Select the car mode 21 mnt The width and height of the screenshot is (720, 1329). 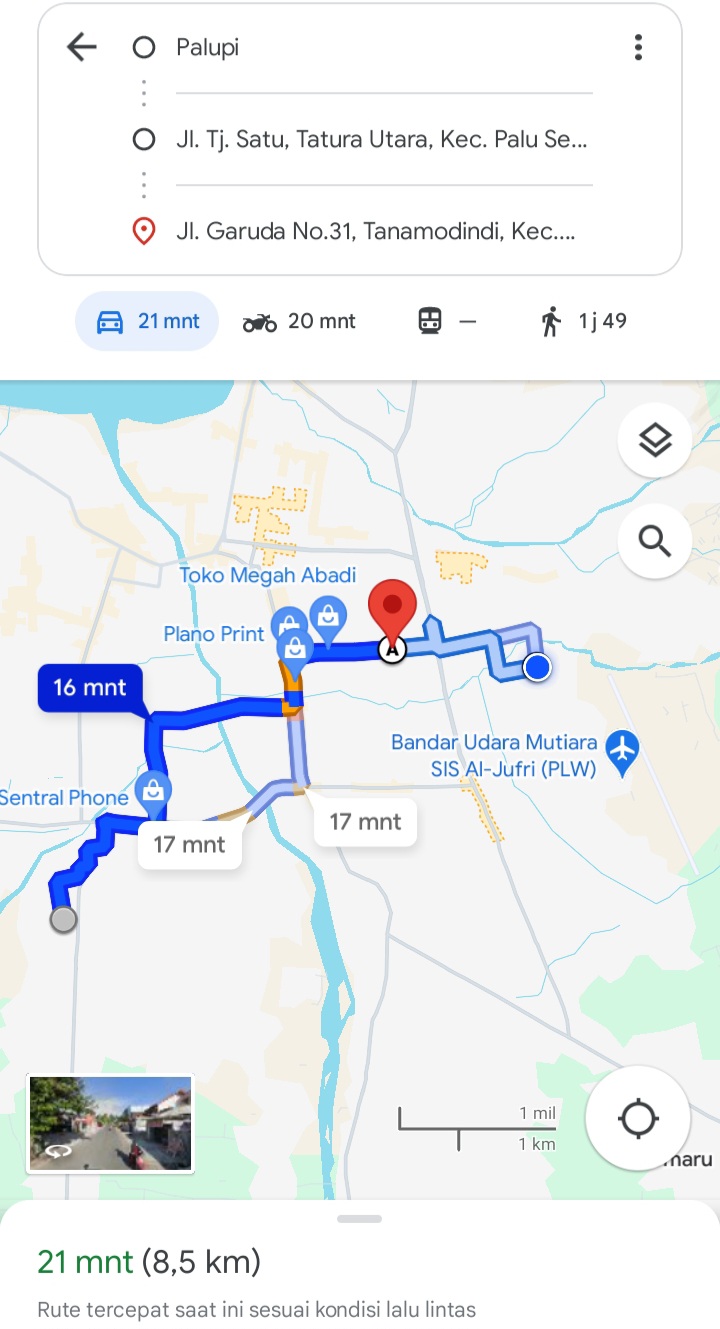coord(147,321)
